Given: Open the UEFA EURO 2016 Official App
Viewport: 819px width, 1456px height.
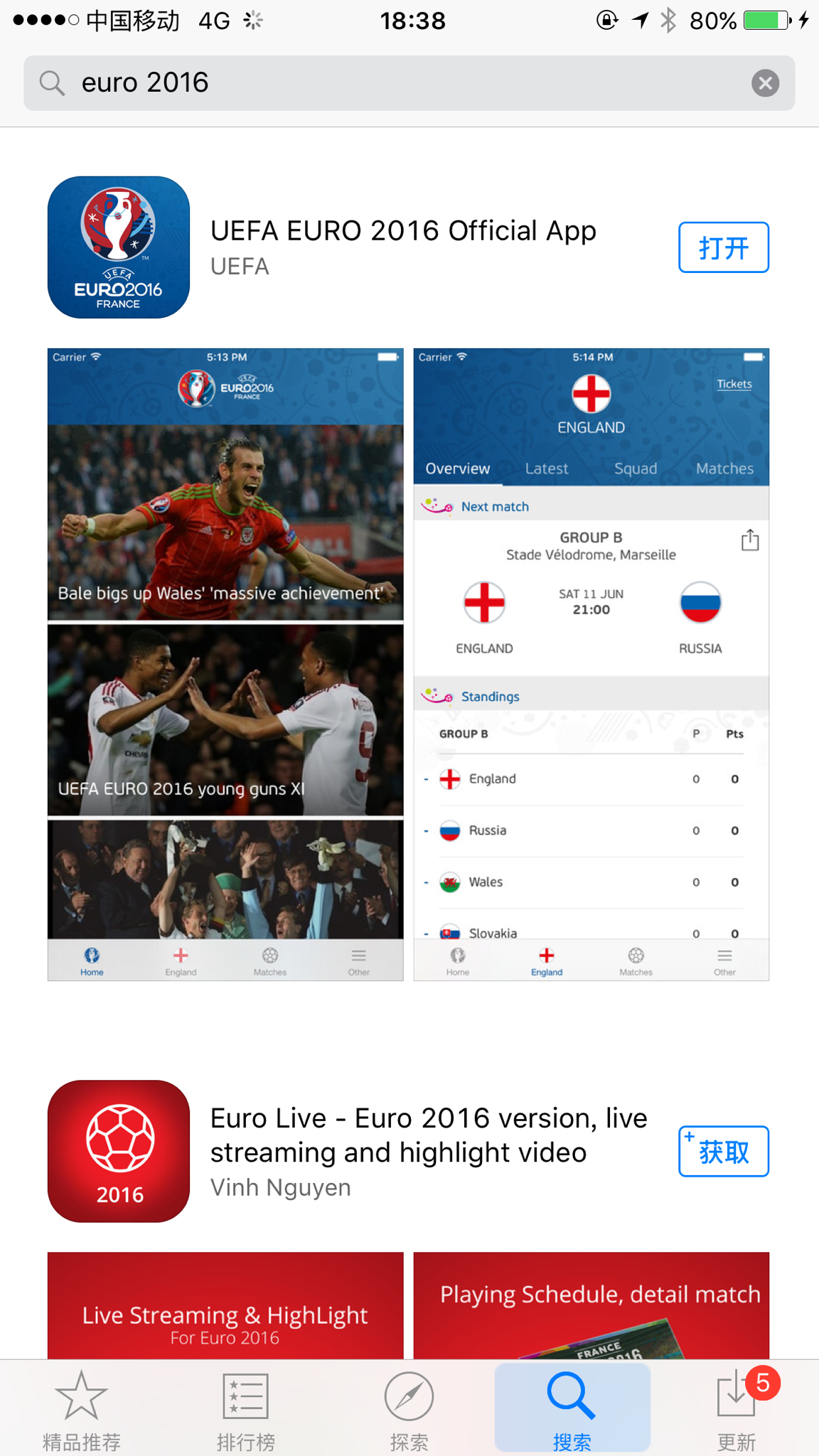Looking at the screenshot, I should point(723,247).
